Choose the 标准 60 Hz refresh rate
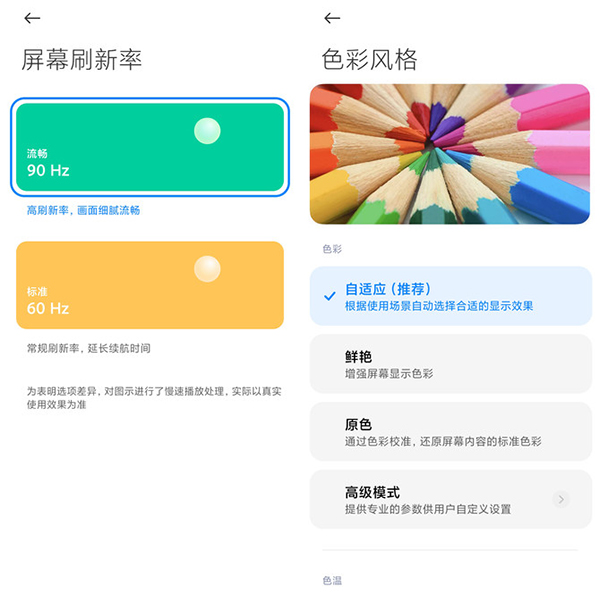 pyautogui.click(x=150, y=285)
